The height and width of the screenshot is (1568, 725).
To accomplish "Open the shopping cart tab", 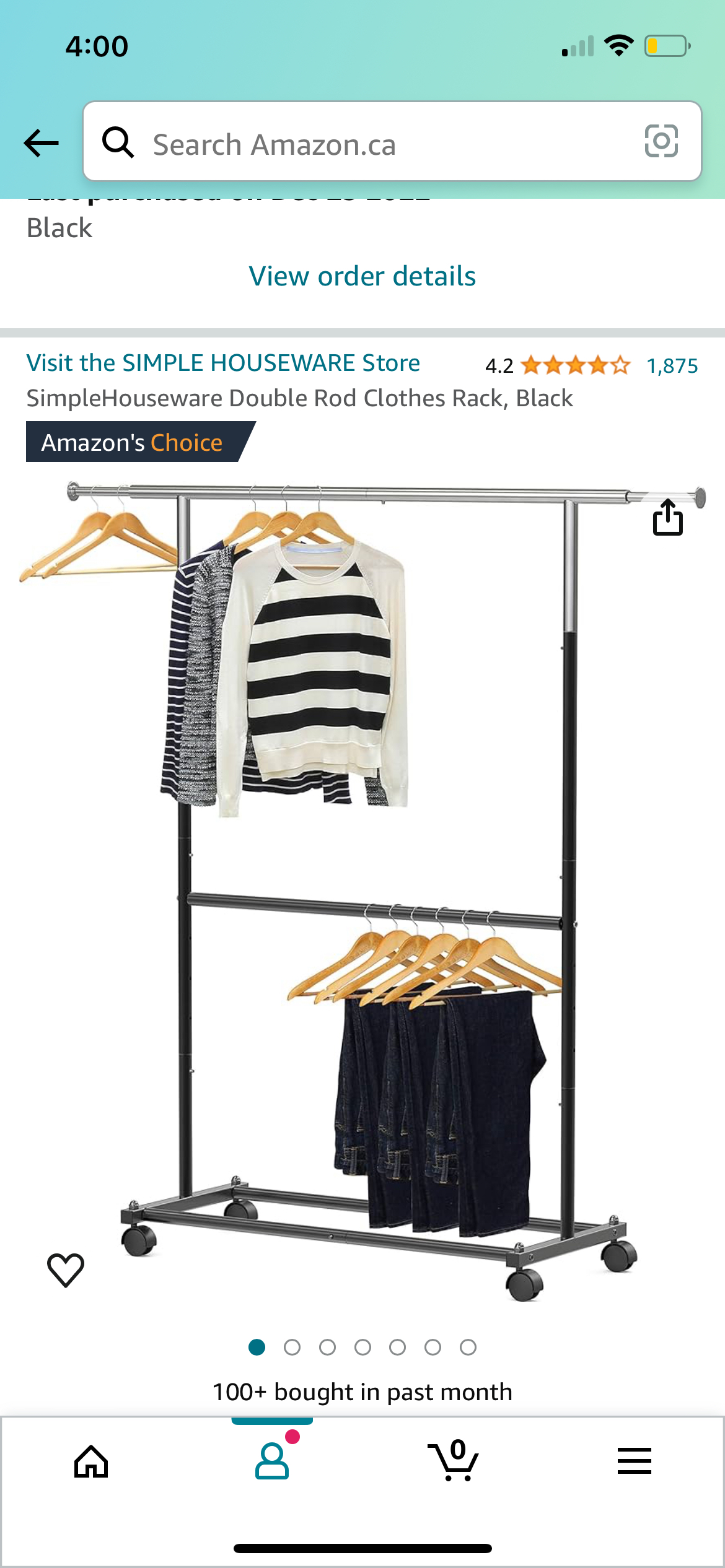I will point(454,1461).
